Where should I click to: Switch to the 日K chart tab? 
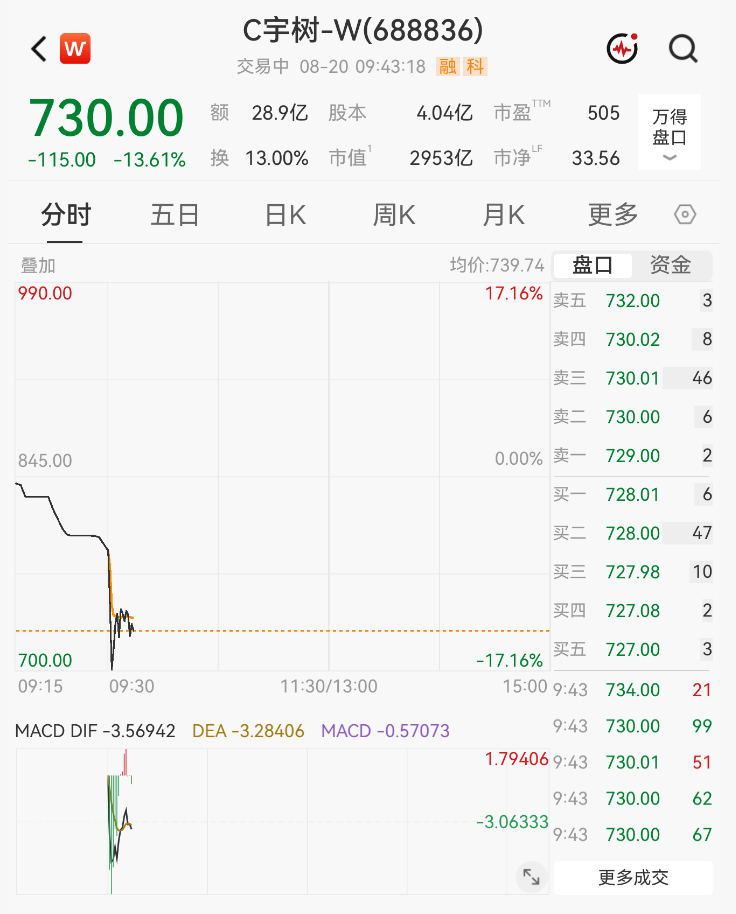[285, 215]
